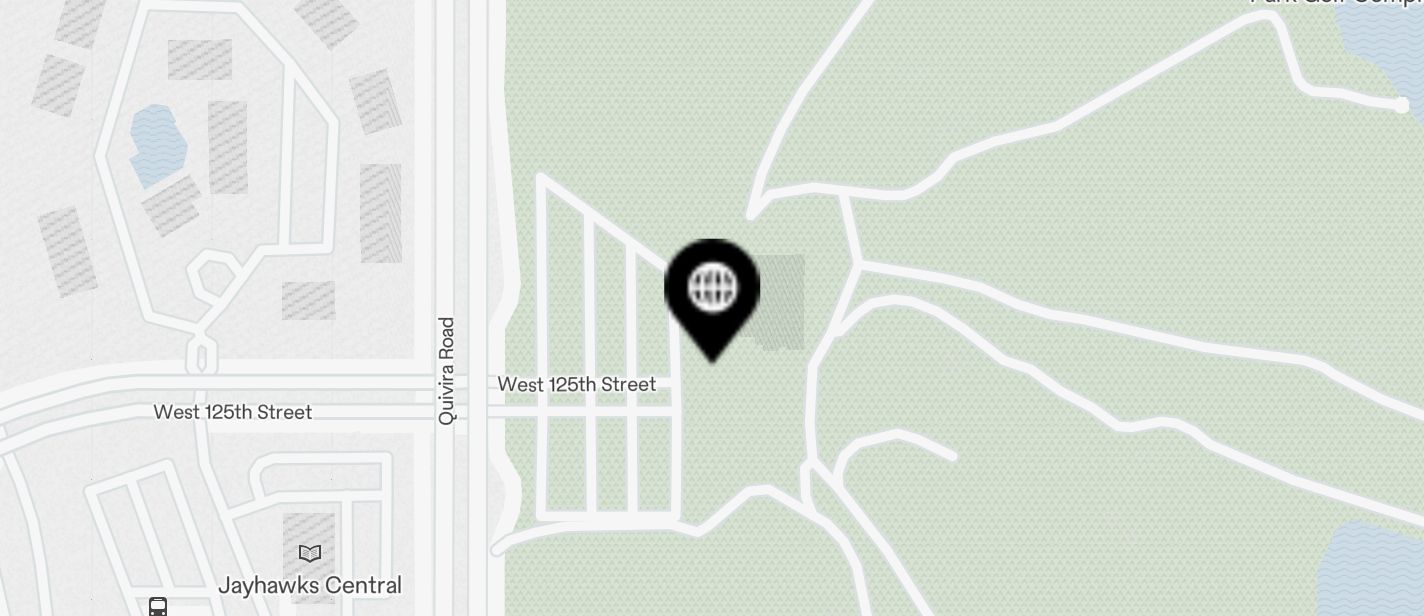Viewport: 1424px width, 616px height.
Task: Select the Jayhawks Central map marker
Action: [x=310, y=554]
